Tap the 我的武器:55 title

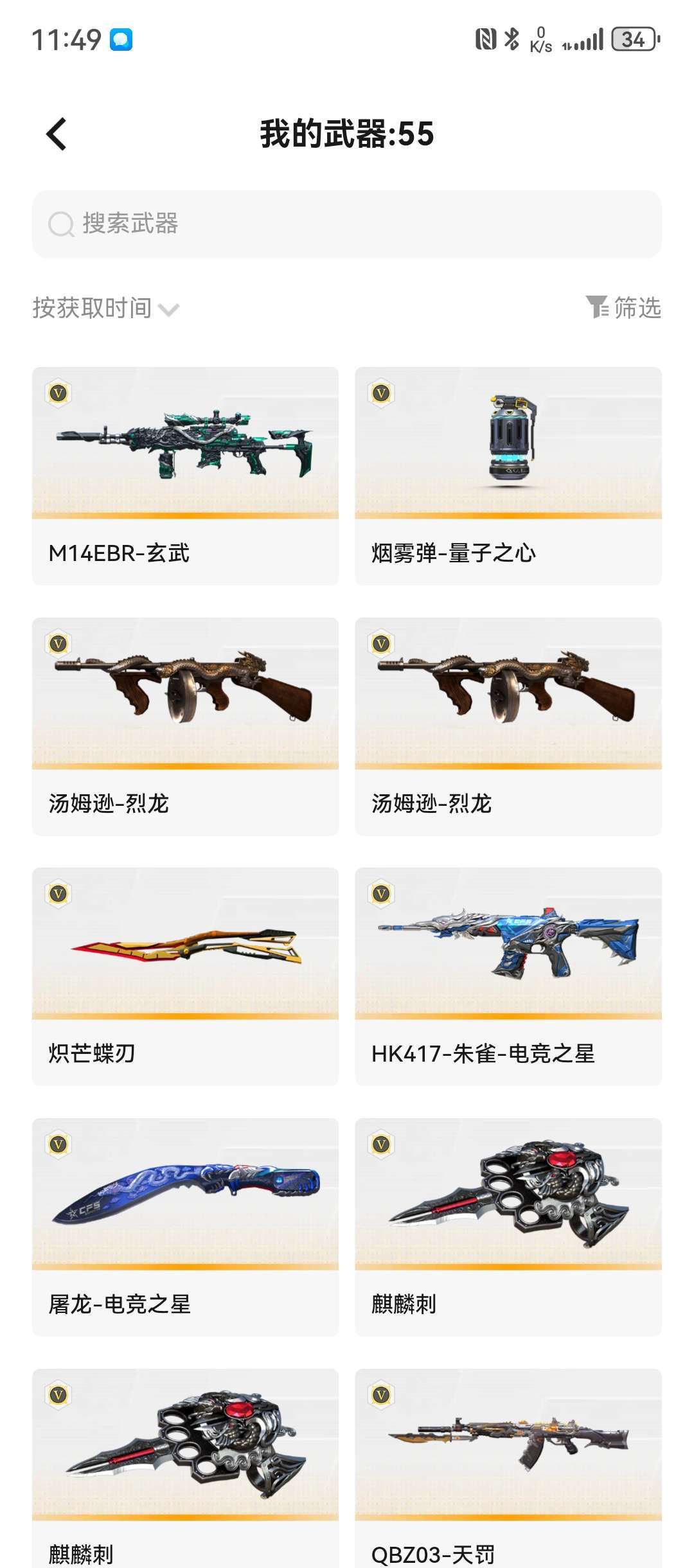(x=347, y=135)
